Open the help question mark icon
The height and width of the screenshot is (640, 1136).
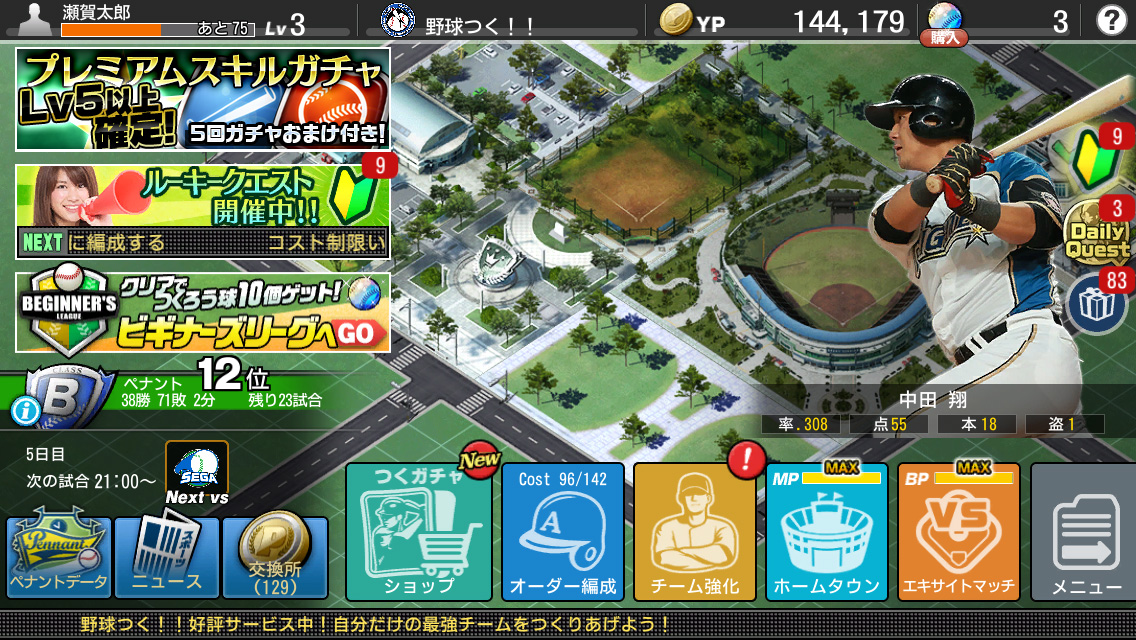pos(1111,20)
